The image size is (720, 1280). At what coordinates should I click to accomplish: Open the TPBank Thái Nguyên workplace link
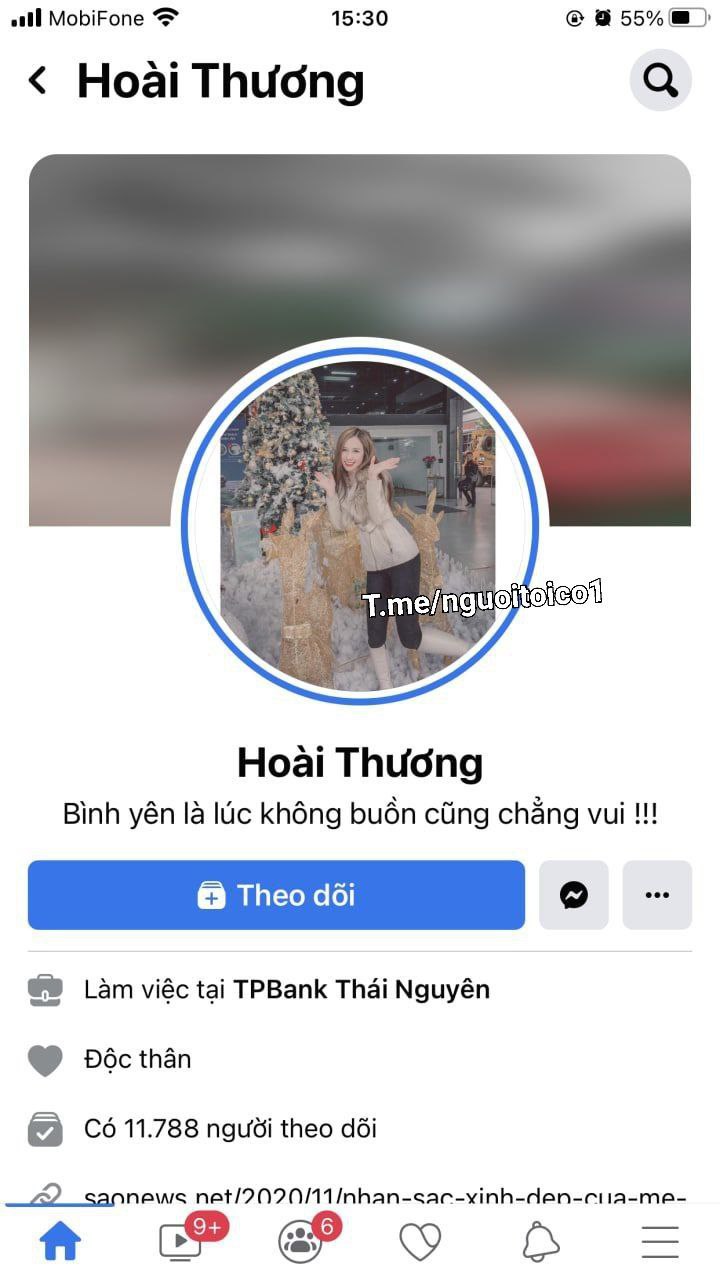[x=361, y=990]
